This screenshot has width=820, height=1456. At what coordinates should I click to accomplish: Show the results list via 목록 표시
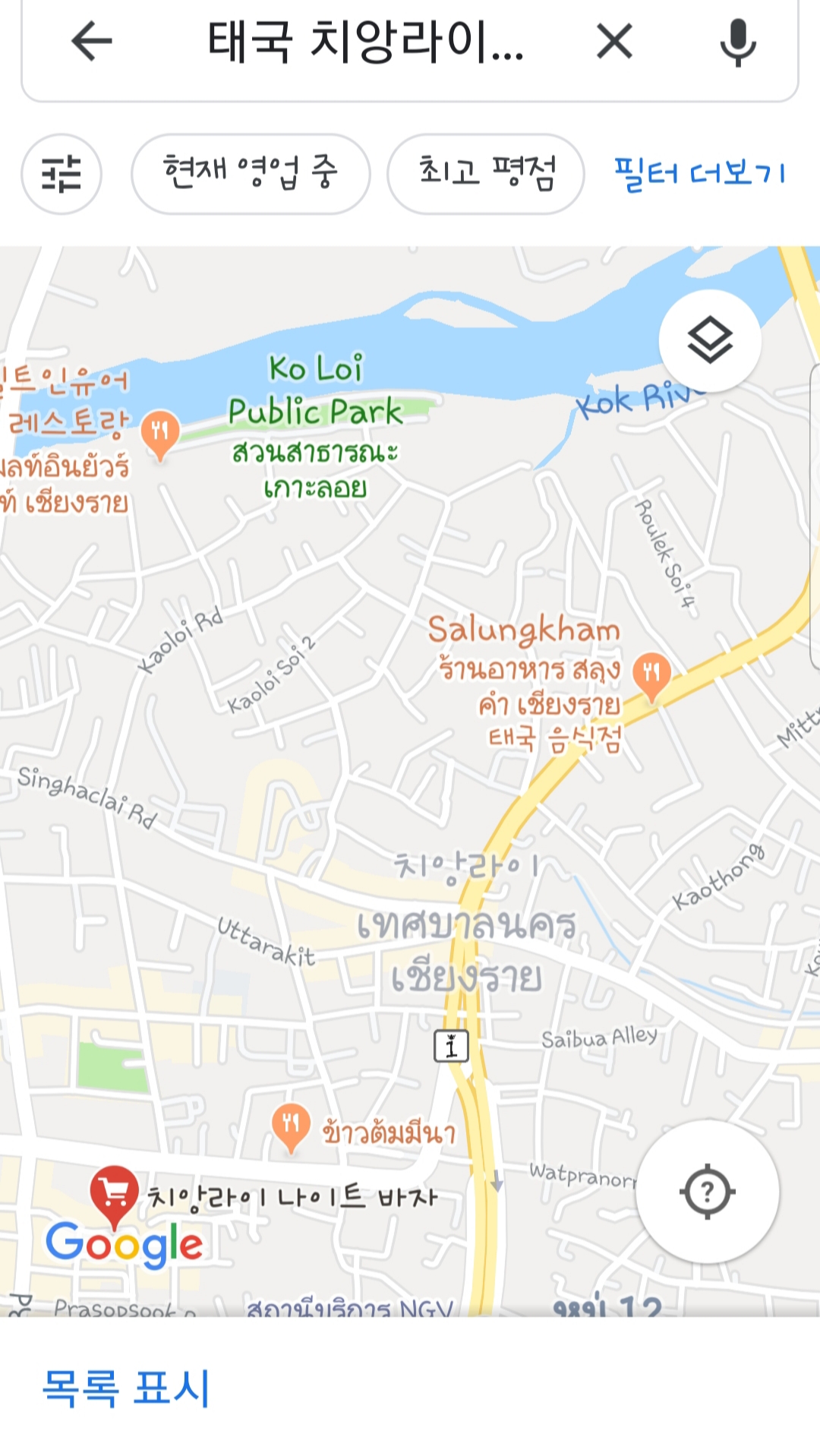pyautogui.click(x=126, y=1388)
